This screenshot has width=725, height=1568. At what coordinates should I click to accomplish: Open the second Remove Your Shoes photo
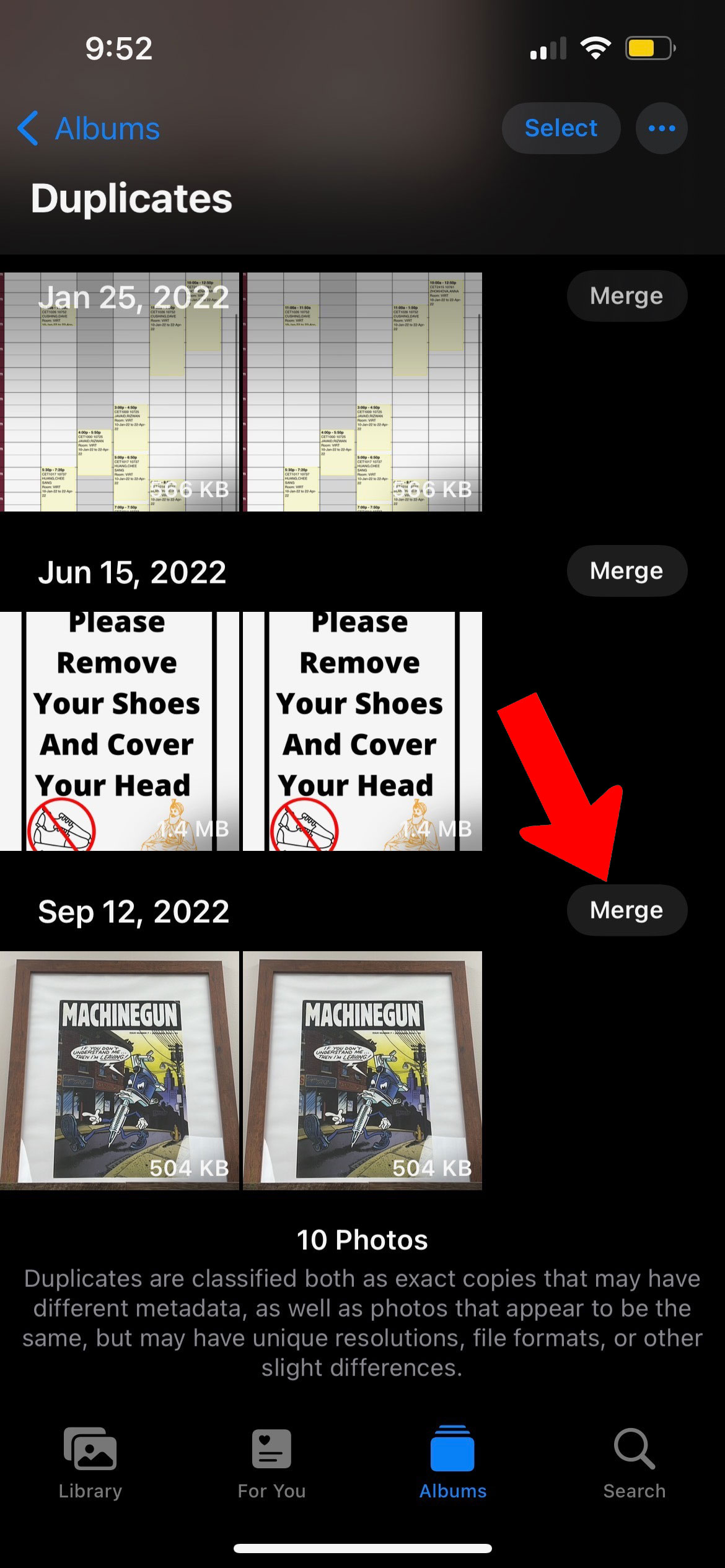click(362, 731)
